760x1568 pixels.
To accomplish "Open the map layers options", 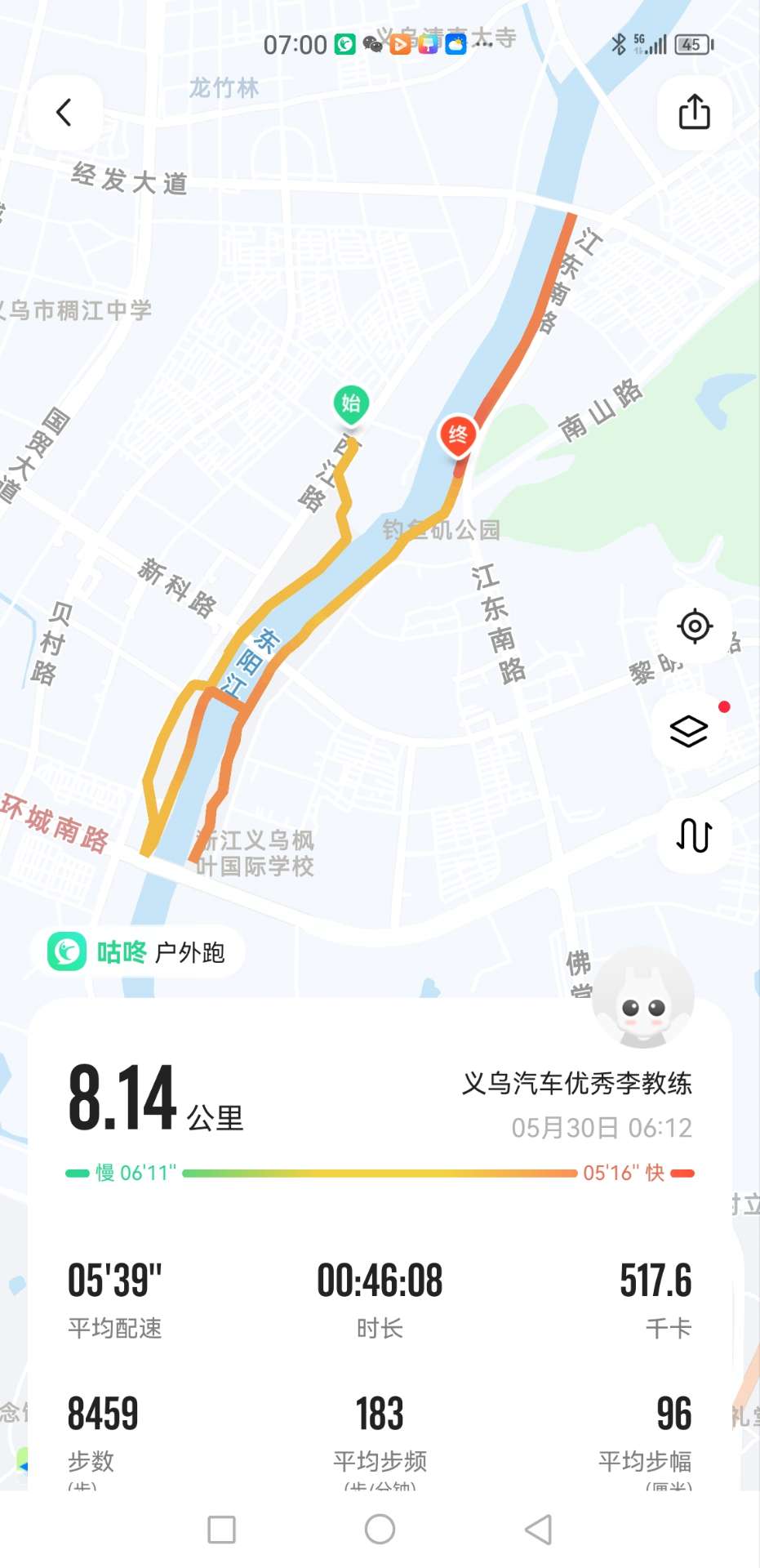I will (x=691, y=730).
